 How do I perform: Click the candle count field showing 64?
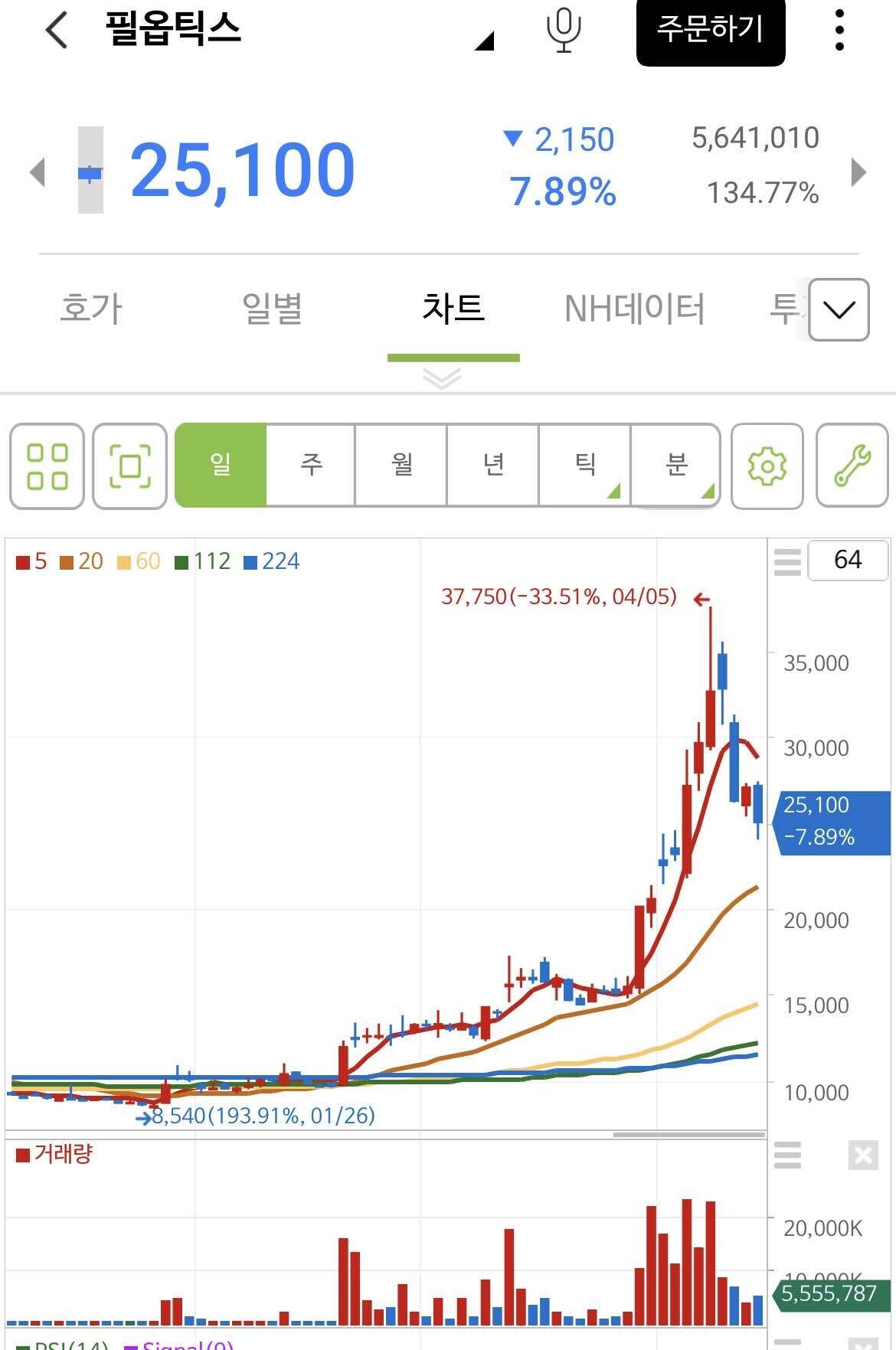click(848, 561)
